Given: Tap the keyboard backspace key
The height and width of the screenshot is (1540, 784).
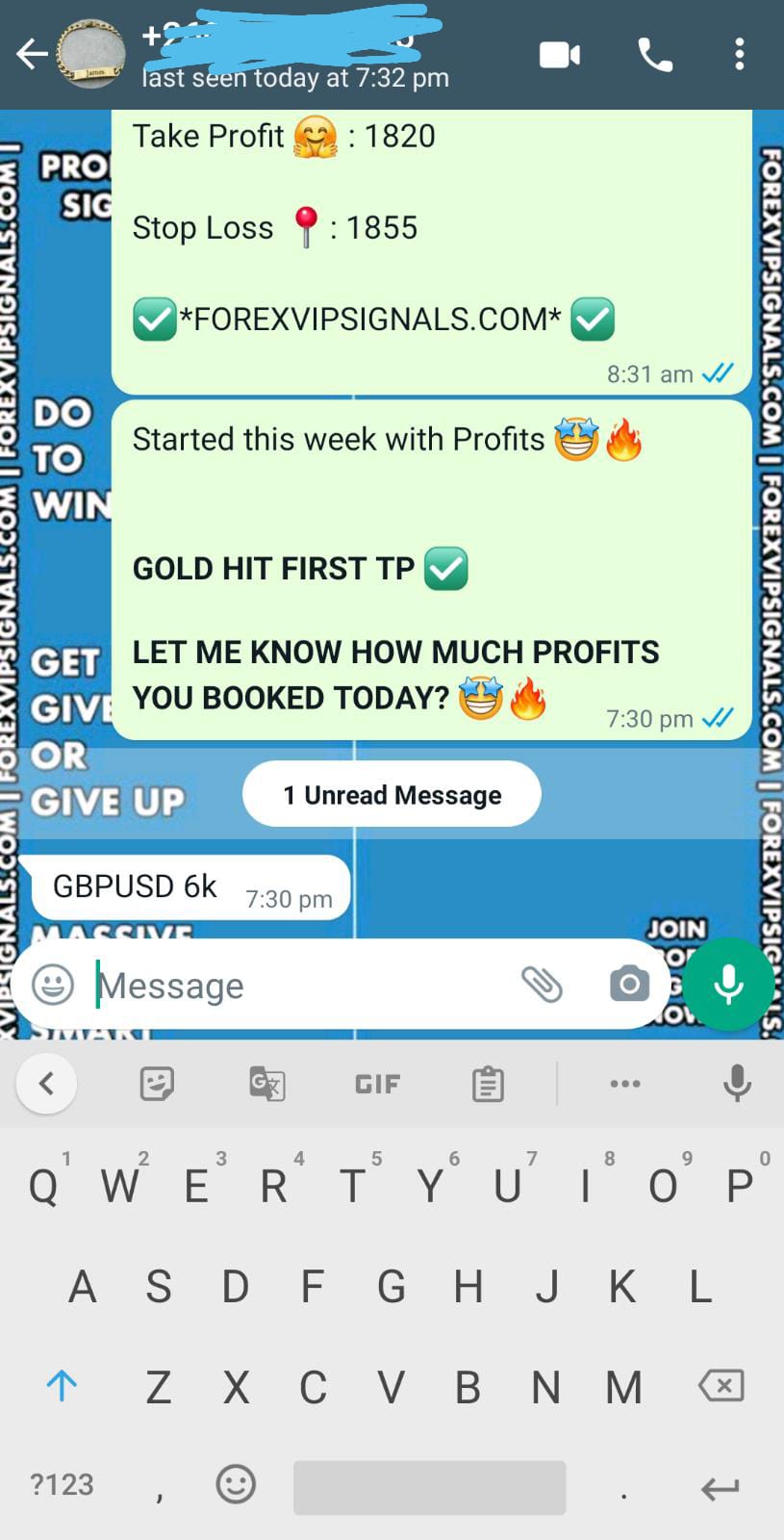Looking at the screenshot, I should click(x=721, y=1386).
